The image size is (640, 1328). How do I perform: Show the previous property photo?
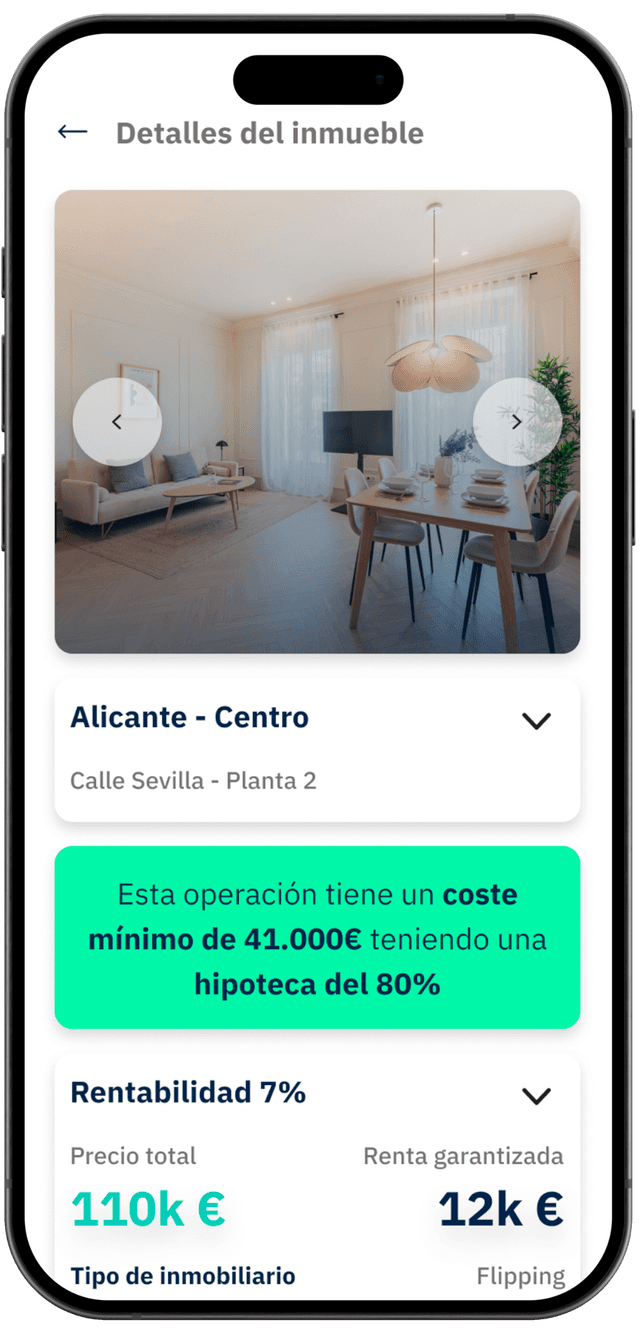click(117, 422)
